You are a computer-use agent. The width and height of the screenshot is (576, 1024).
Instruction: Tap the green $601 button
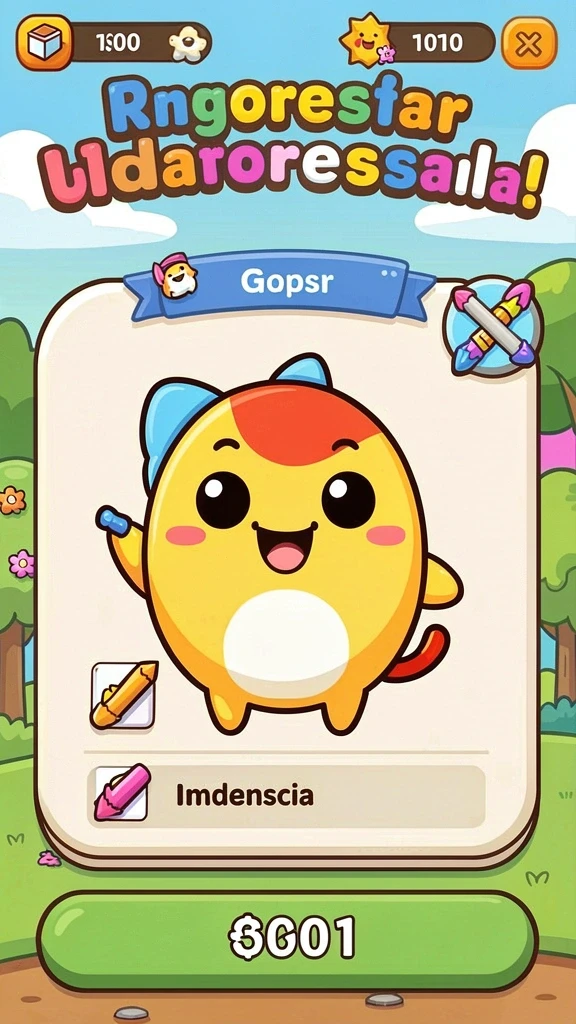(287, 938)
